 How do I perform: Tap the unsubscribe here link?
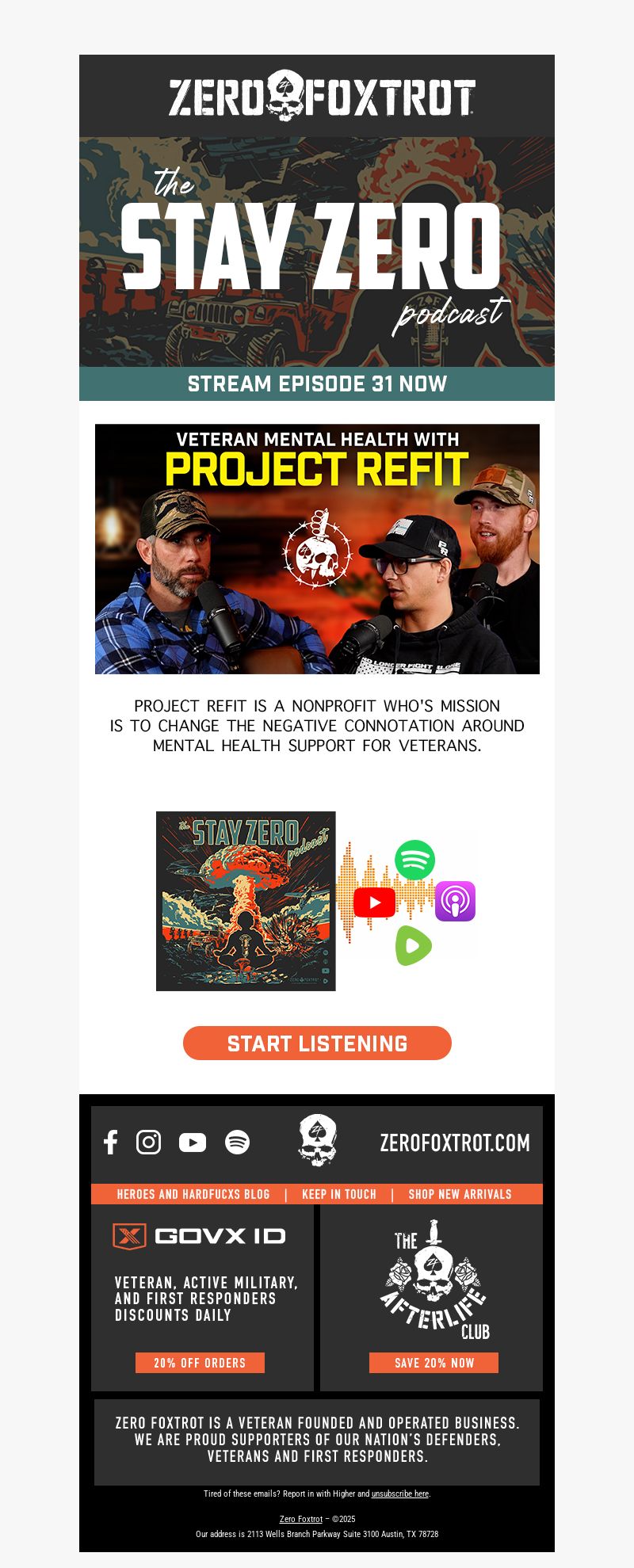400,1494
